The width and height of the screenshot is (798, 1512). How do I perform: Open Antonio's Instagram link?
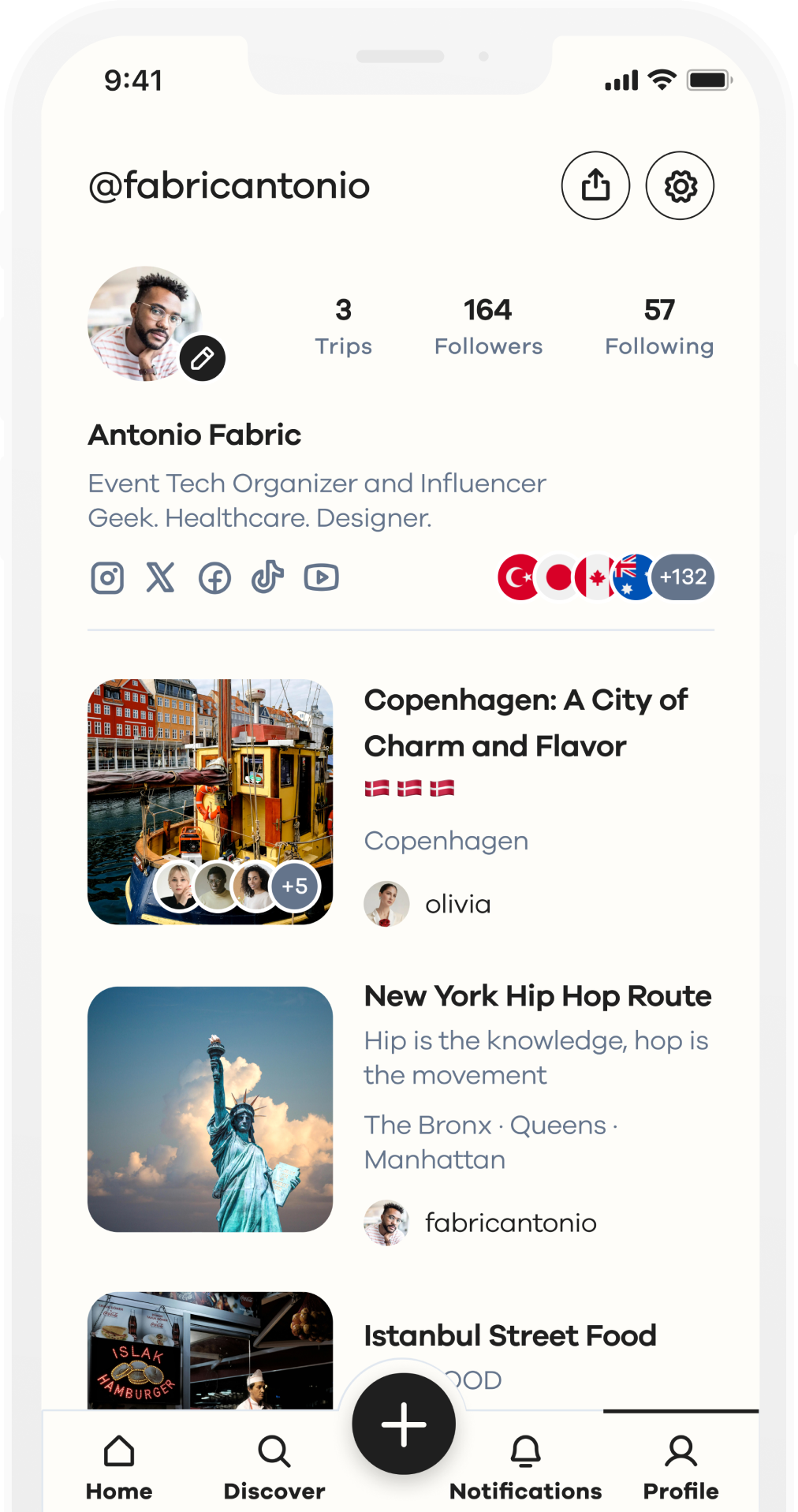pos(107,578)
